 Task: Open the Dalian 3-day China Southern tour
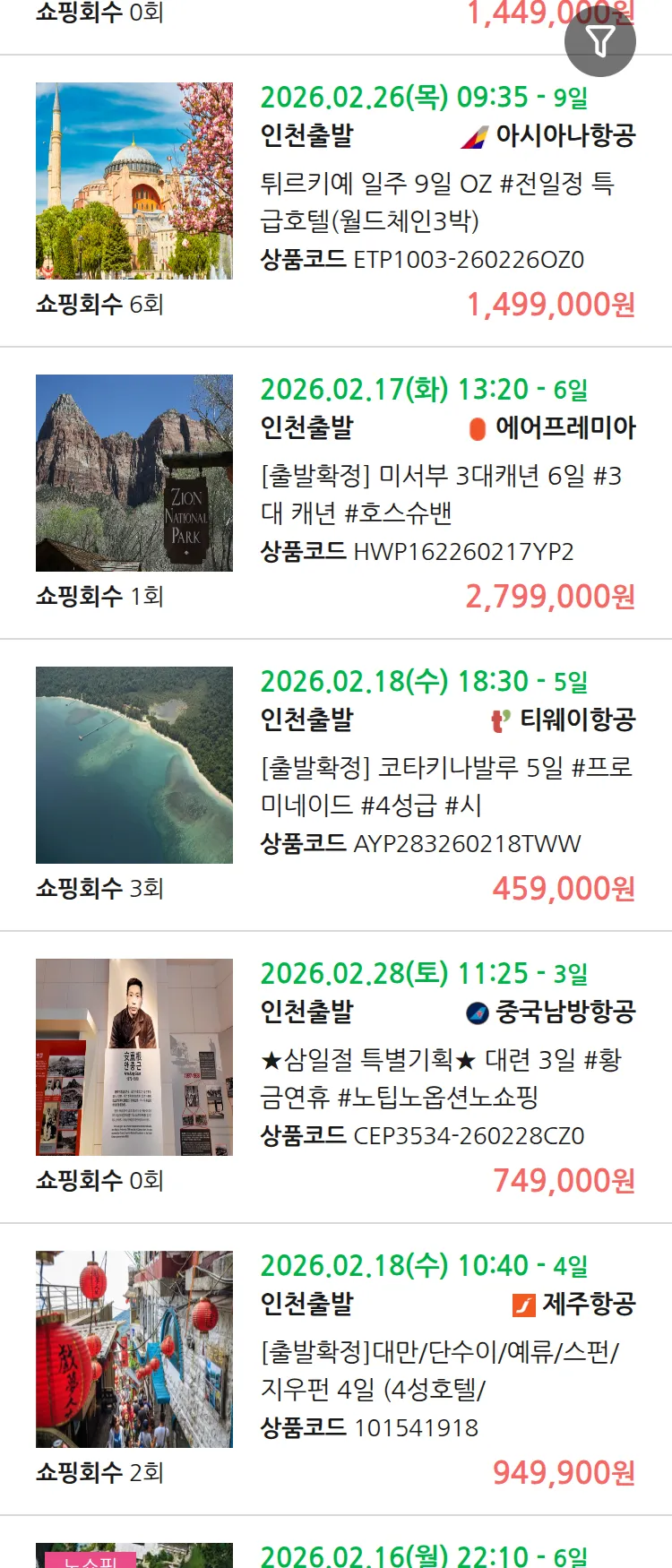click(441, 1078)
